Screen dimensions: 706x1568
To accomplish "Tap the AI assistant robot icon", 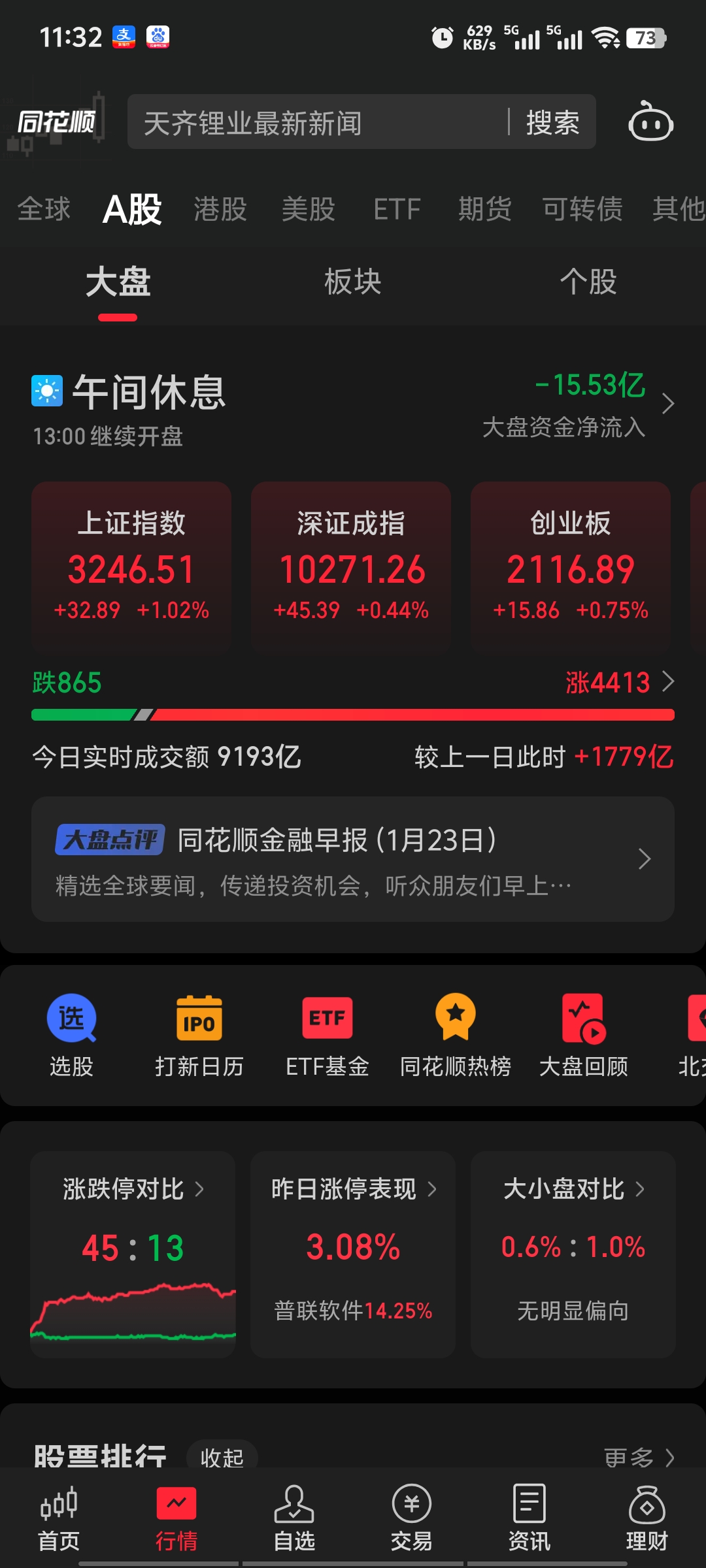I will click(x=651, y=122).
